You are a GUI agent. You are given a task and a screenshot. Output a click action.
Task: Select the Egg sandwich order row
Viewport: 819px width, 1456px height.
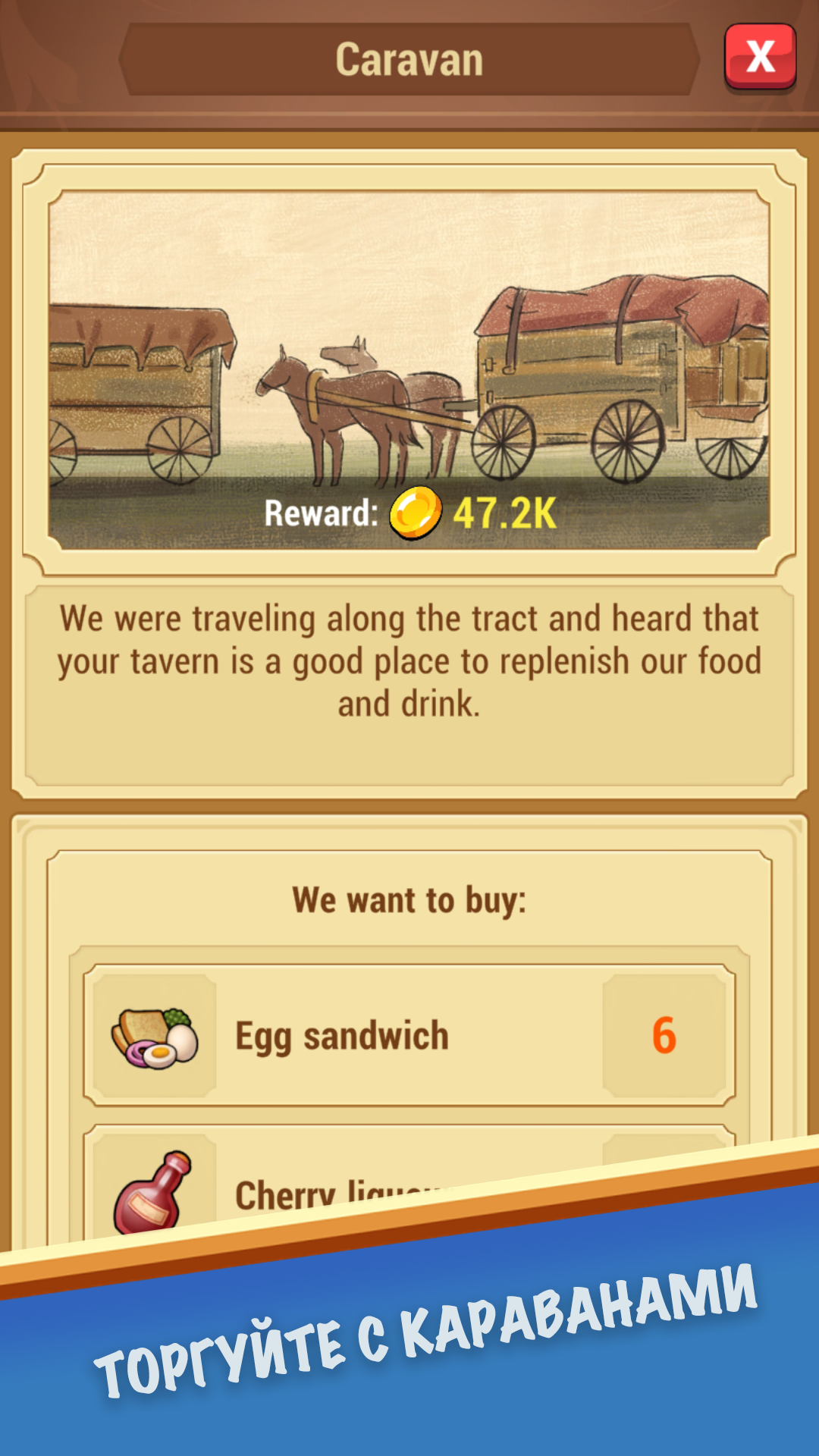pyautogui.click(x=409, y=1035)
